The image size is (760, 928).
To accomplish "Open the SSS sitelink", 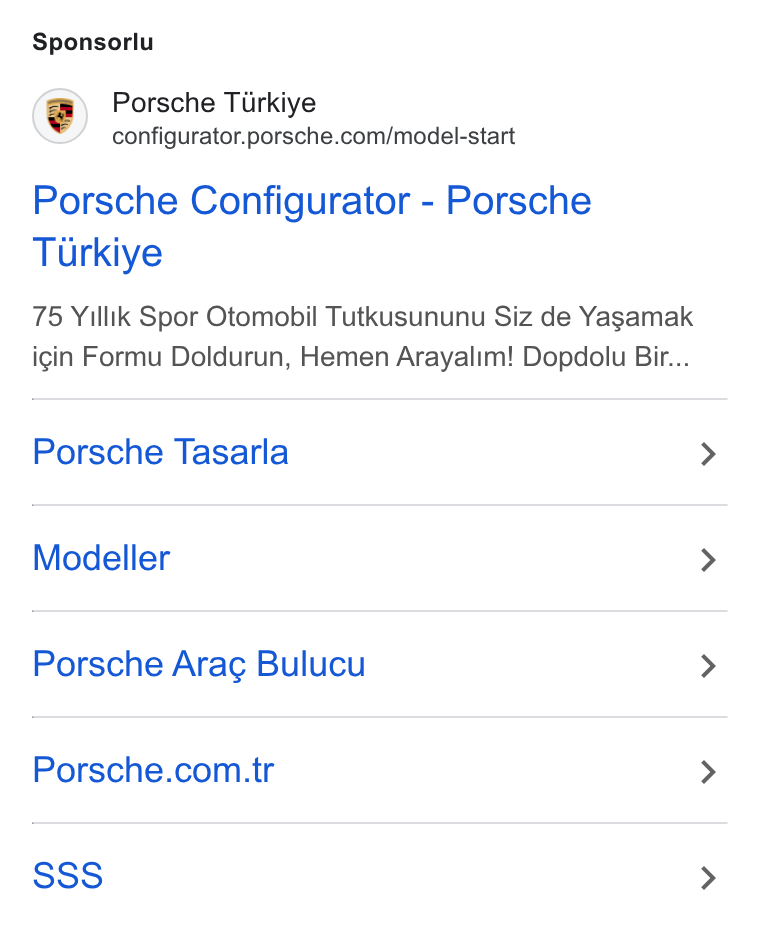I will click(x=379, y=876).
